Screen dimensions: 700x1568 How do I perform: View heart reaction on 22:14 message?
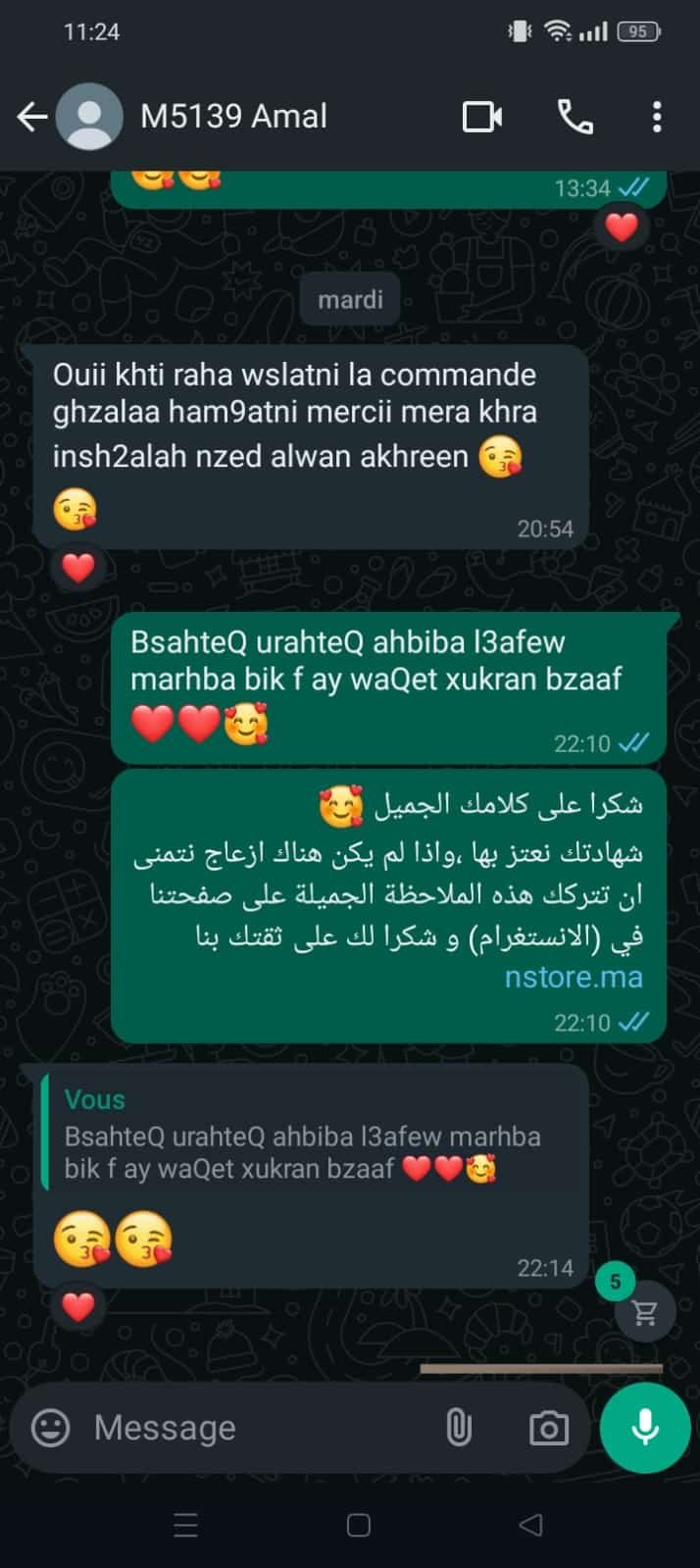click(x=78, y=1306)
